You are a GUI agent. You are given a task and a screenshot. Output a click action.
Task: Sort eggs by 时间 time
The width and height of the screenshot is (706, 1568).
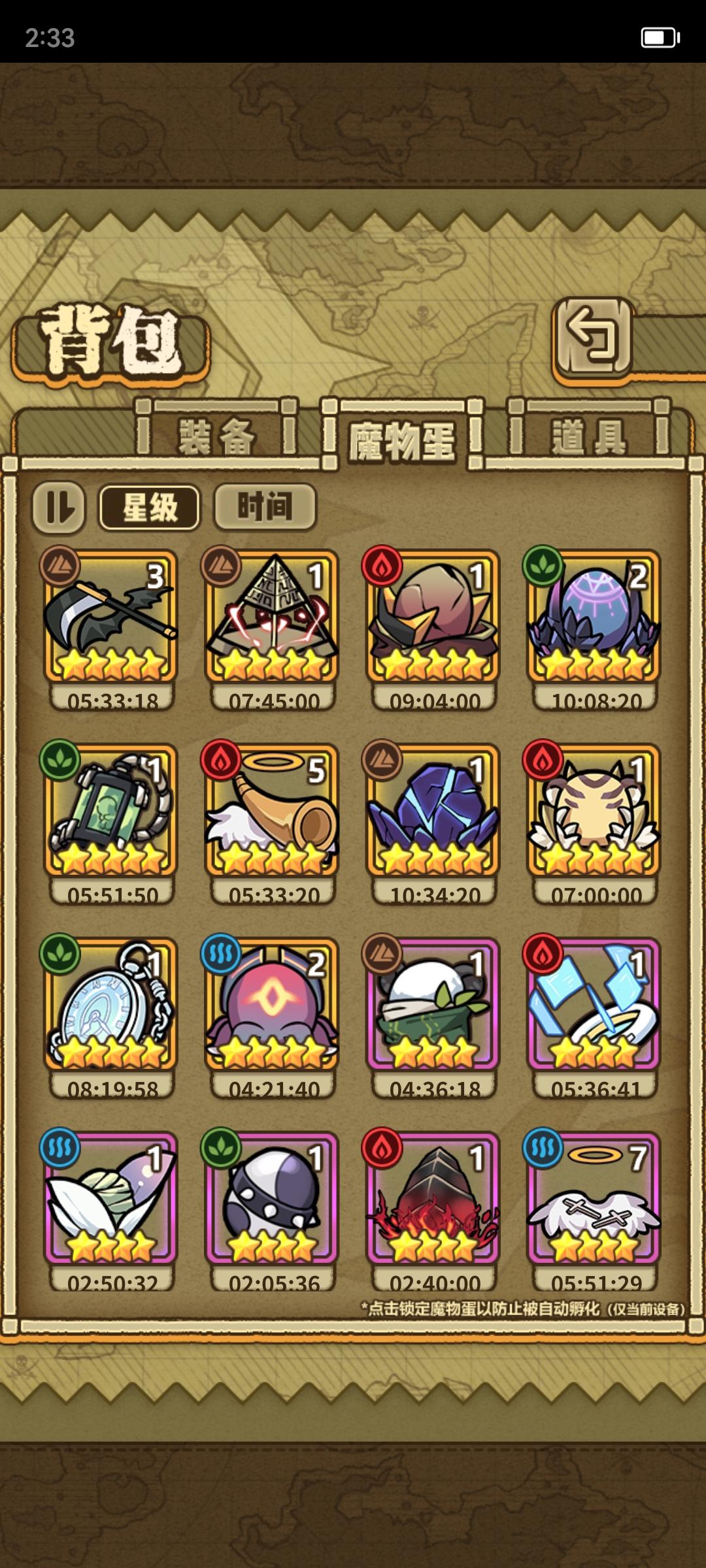pyautogui.click(x=265, y=506)
